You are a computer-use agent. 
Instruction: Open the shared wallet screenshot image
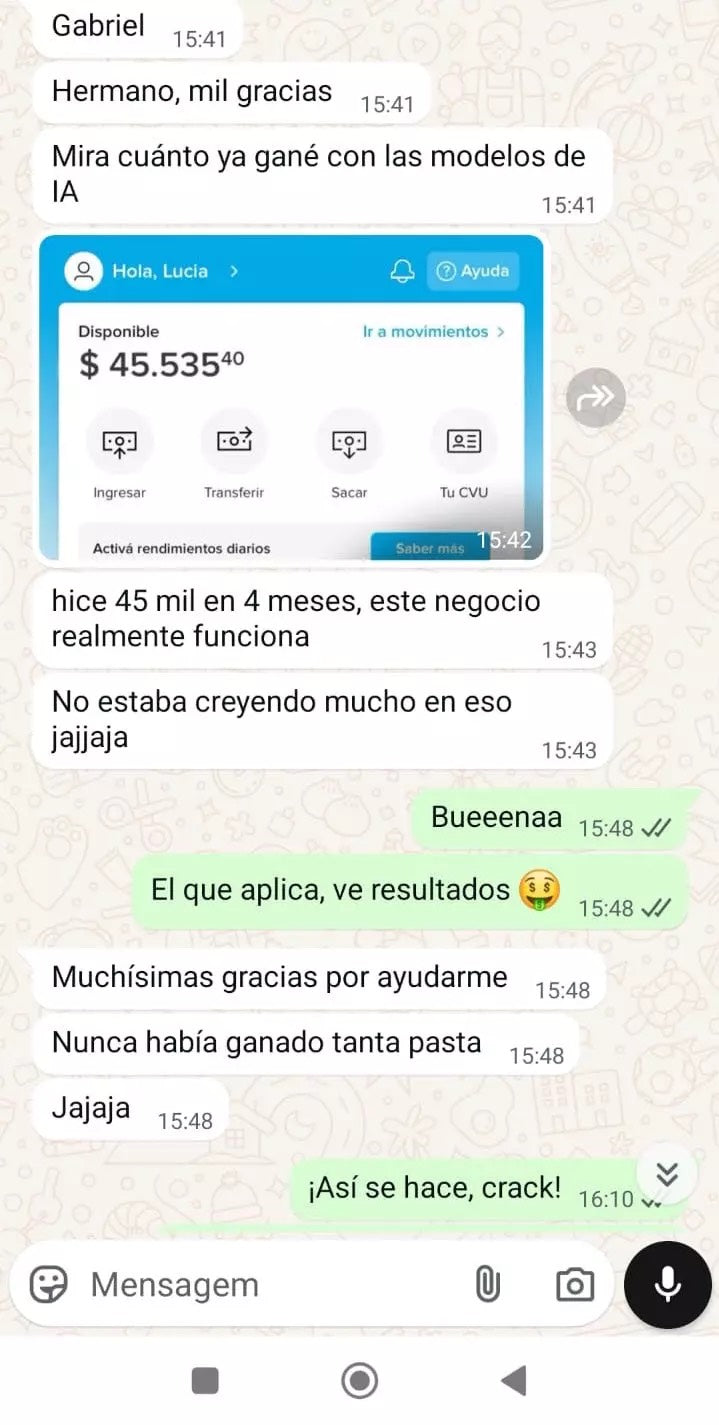point(291,398)
